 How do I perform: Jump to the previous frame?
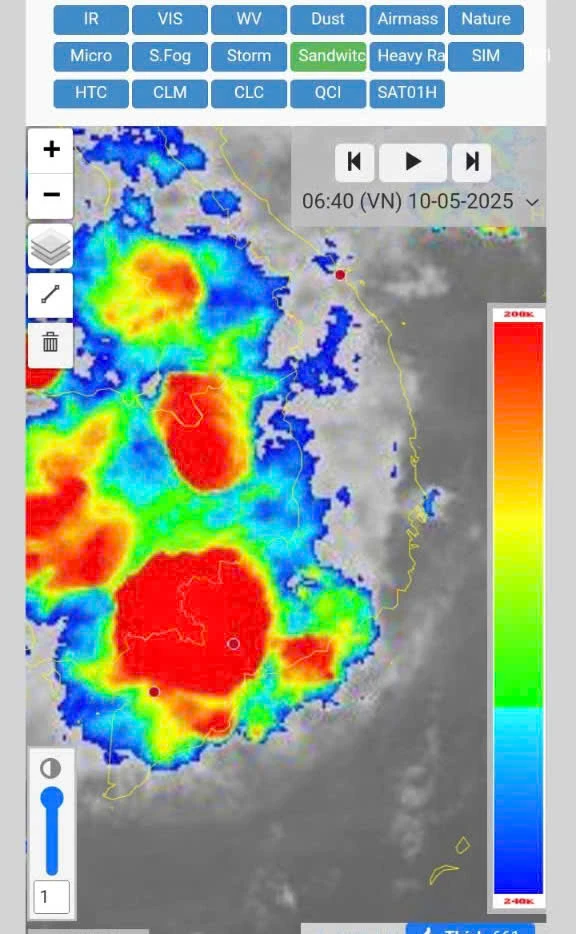pyautogui.click(x=354, y=162)
